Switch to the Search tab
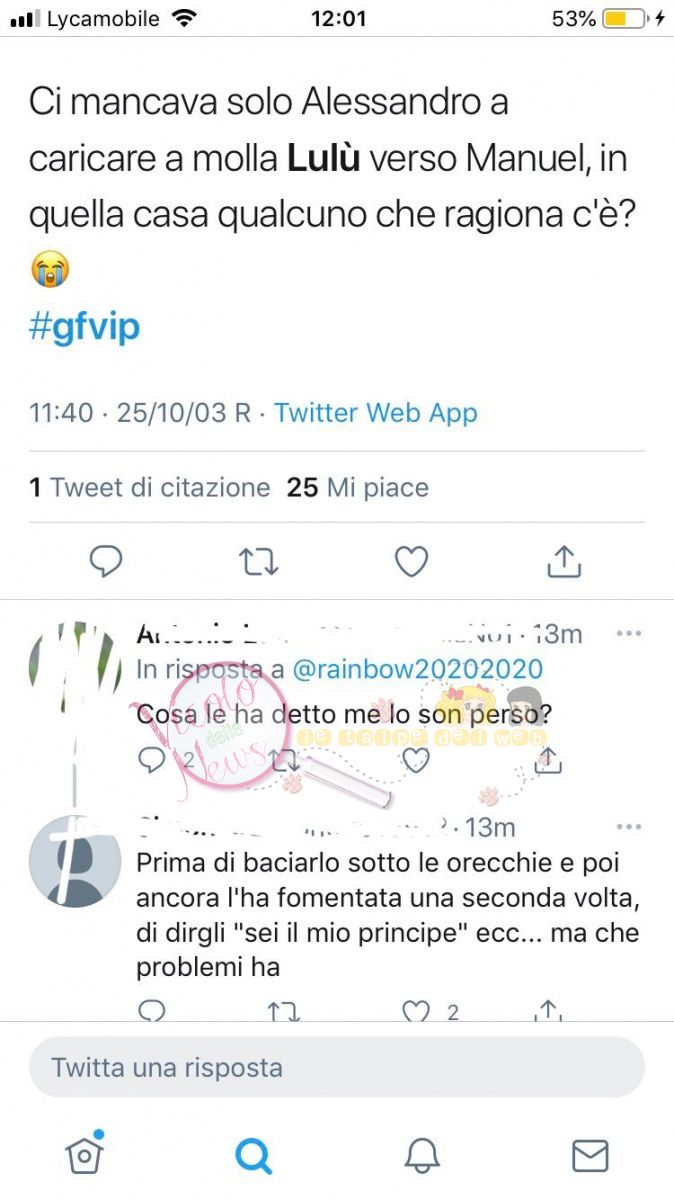Viewport: 674px width, 1200px height. tap(253, 1156)
